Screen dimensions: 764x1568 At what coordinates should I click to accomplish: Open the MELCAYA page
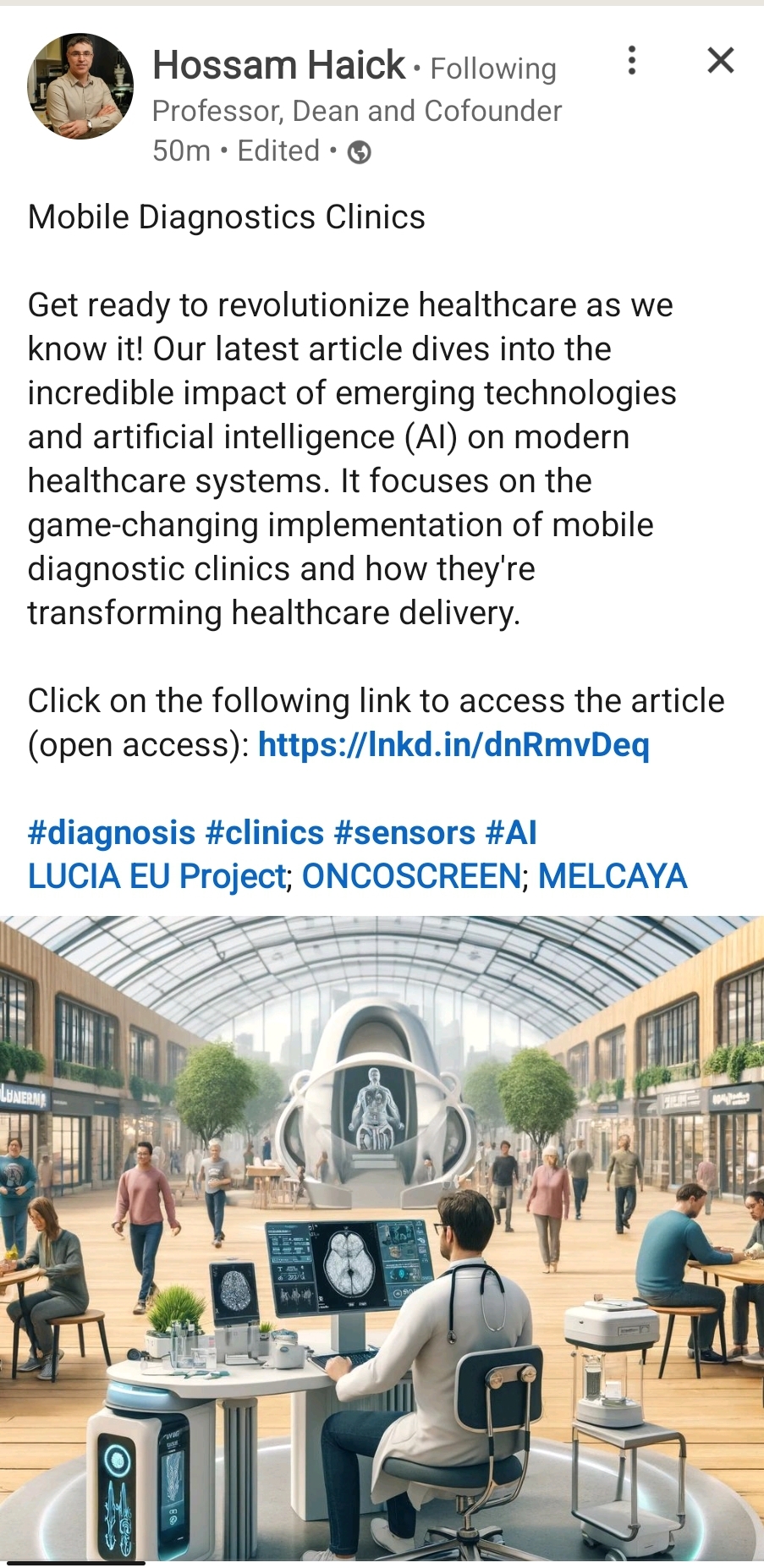pyautogui.click(x=613, y=877)
